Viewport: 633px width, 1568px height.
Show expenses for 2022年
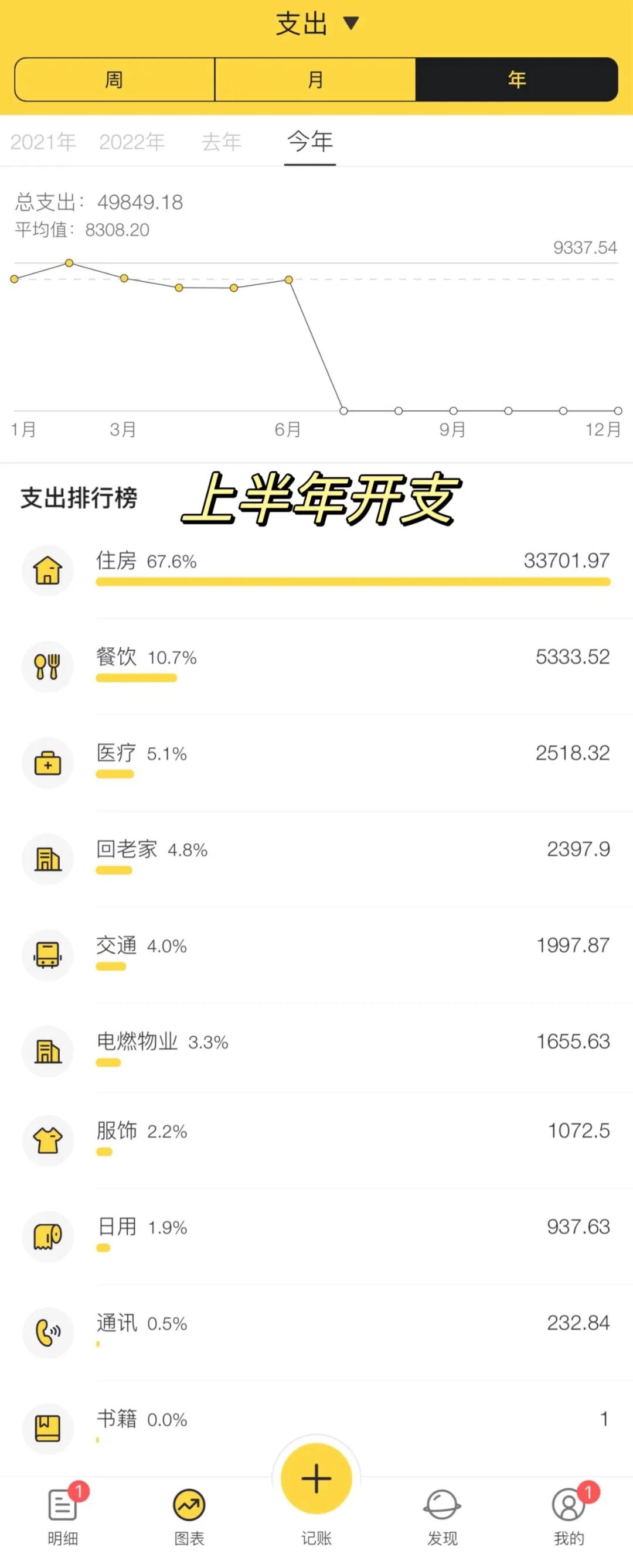[132, 142]
